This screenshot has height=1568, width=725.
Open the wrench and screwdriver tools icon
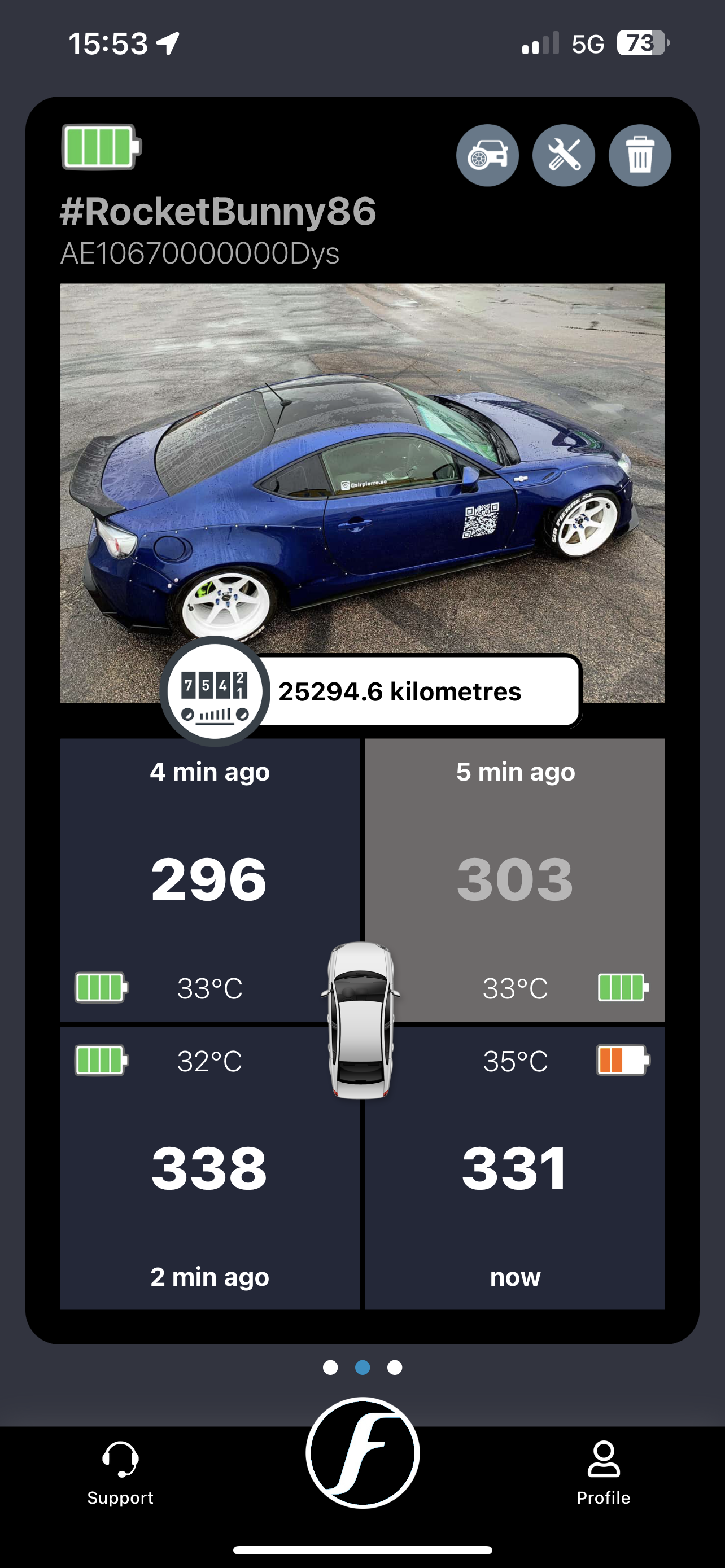564,155
